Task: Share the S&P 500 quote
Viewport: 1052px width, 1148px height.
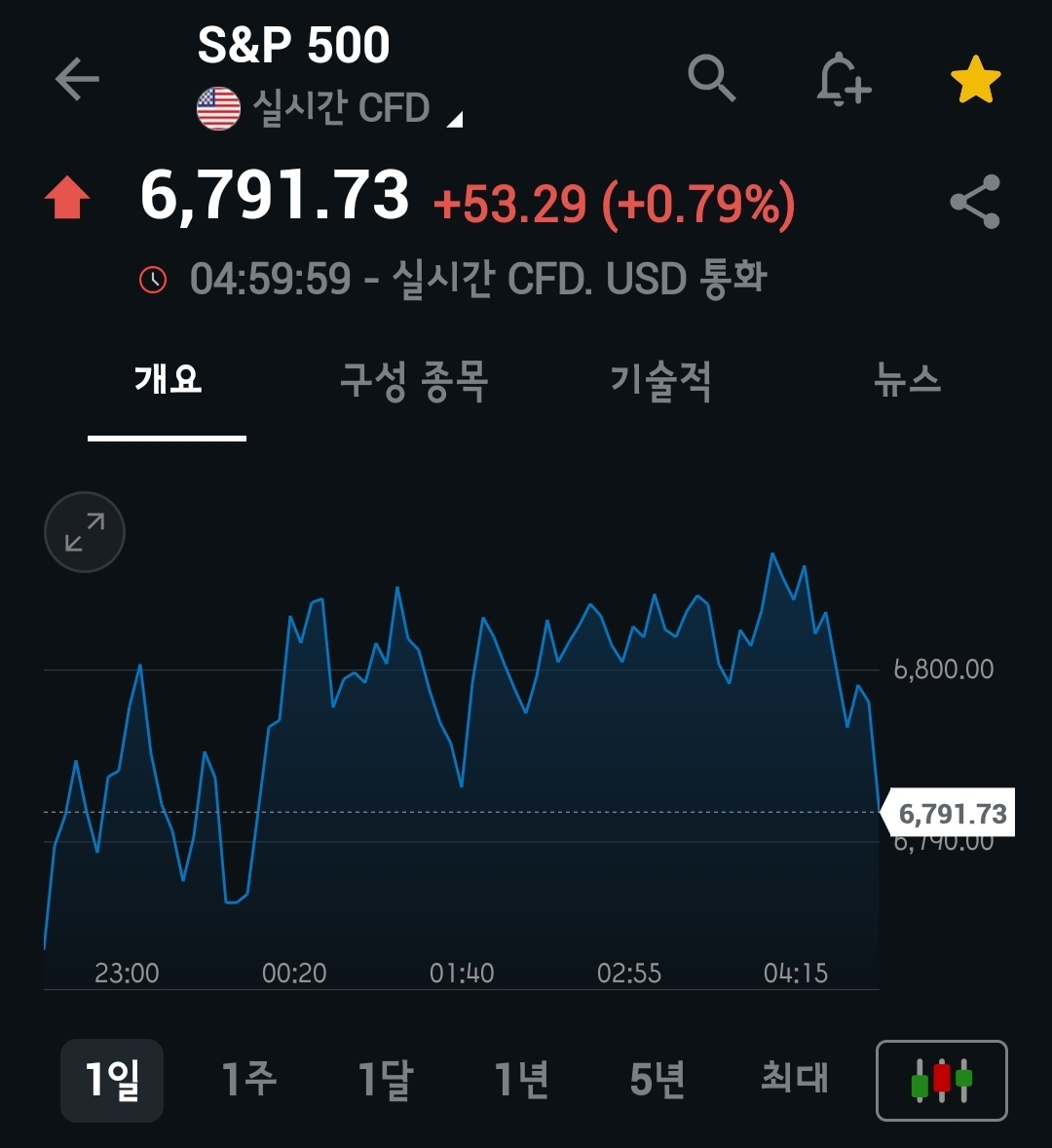Action: 975,203
